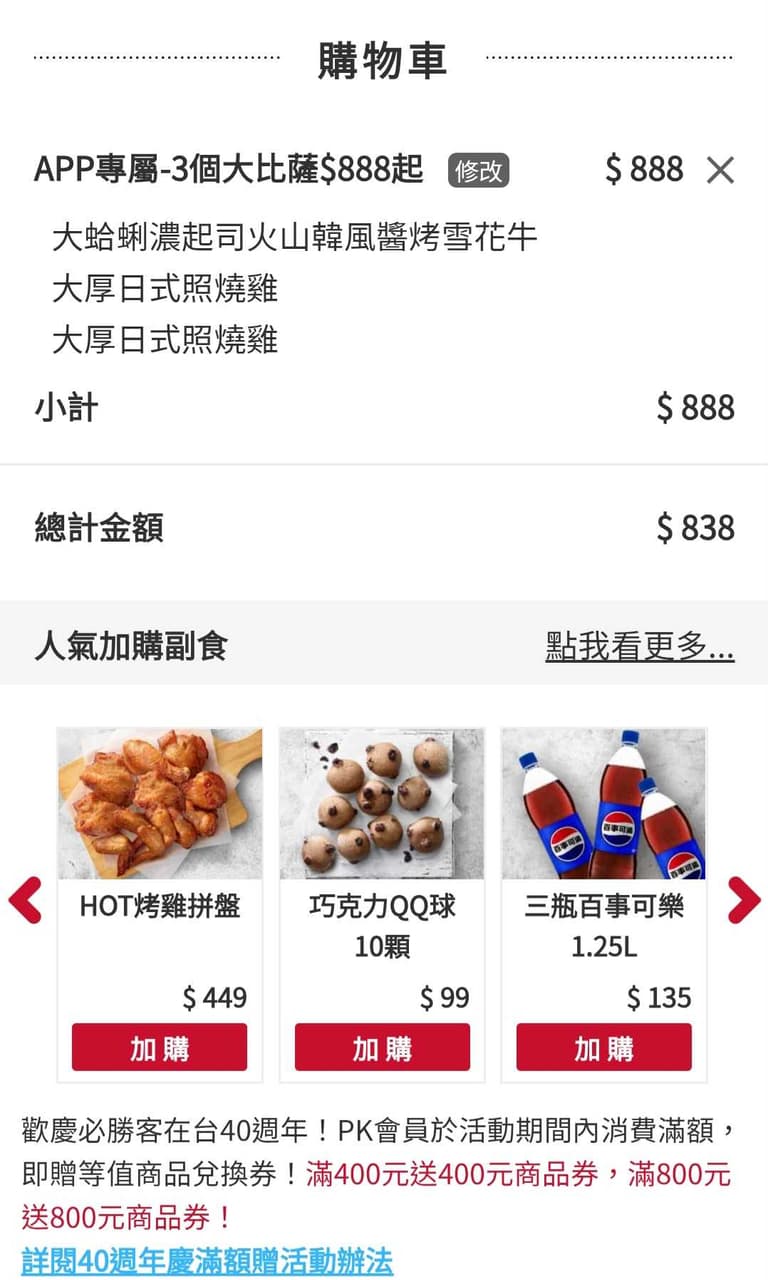
Task: Add 巧克力QQ球 10顆 to the order
Action: [382, 1047]
